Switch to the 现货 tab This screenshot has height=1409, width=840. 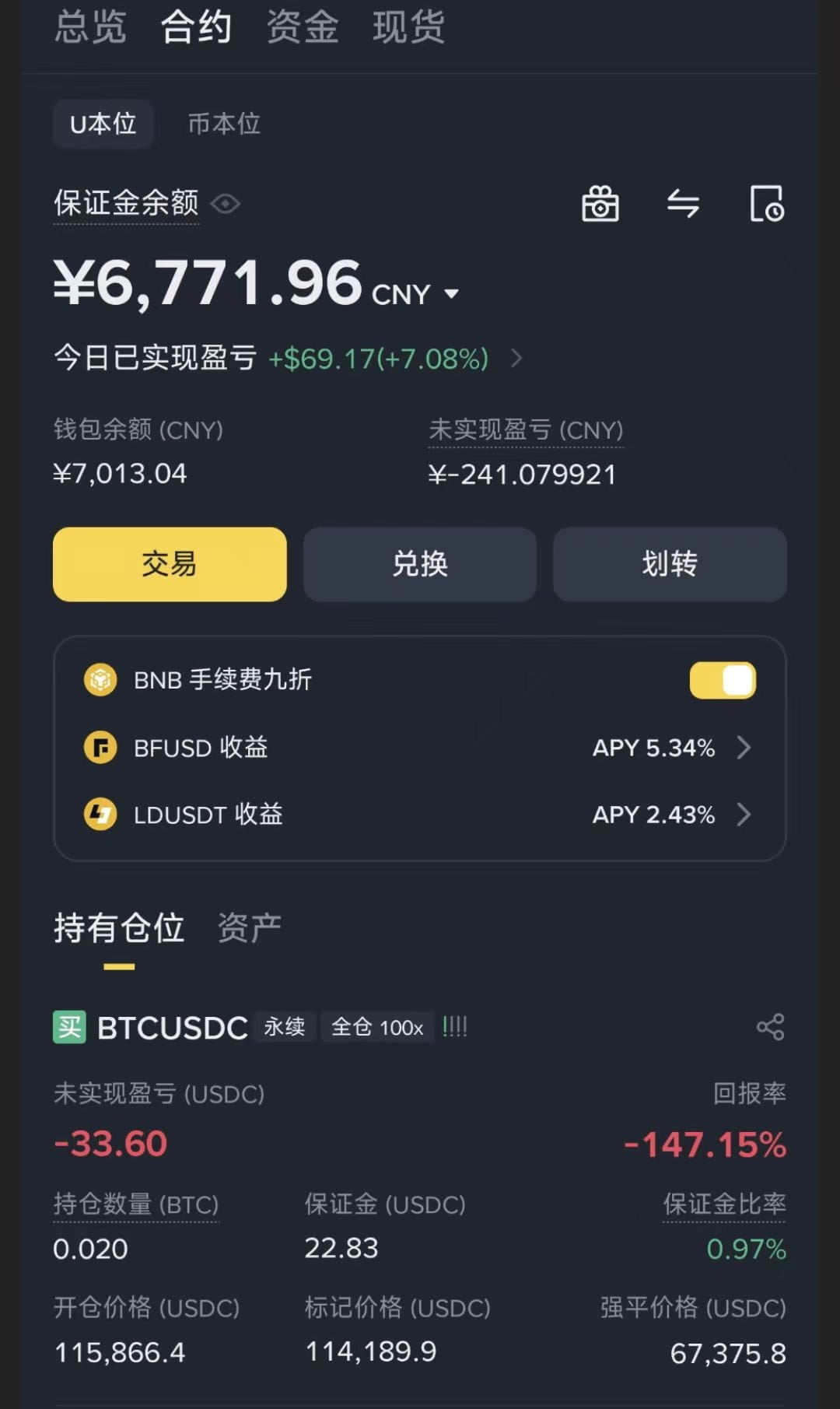coord(408,26)
